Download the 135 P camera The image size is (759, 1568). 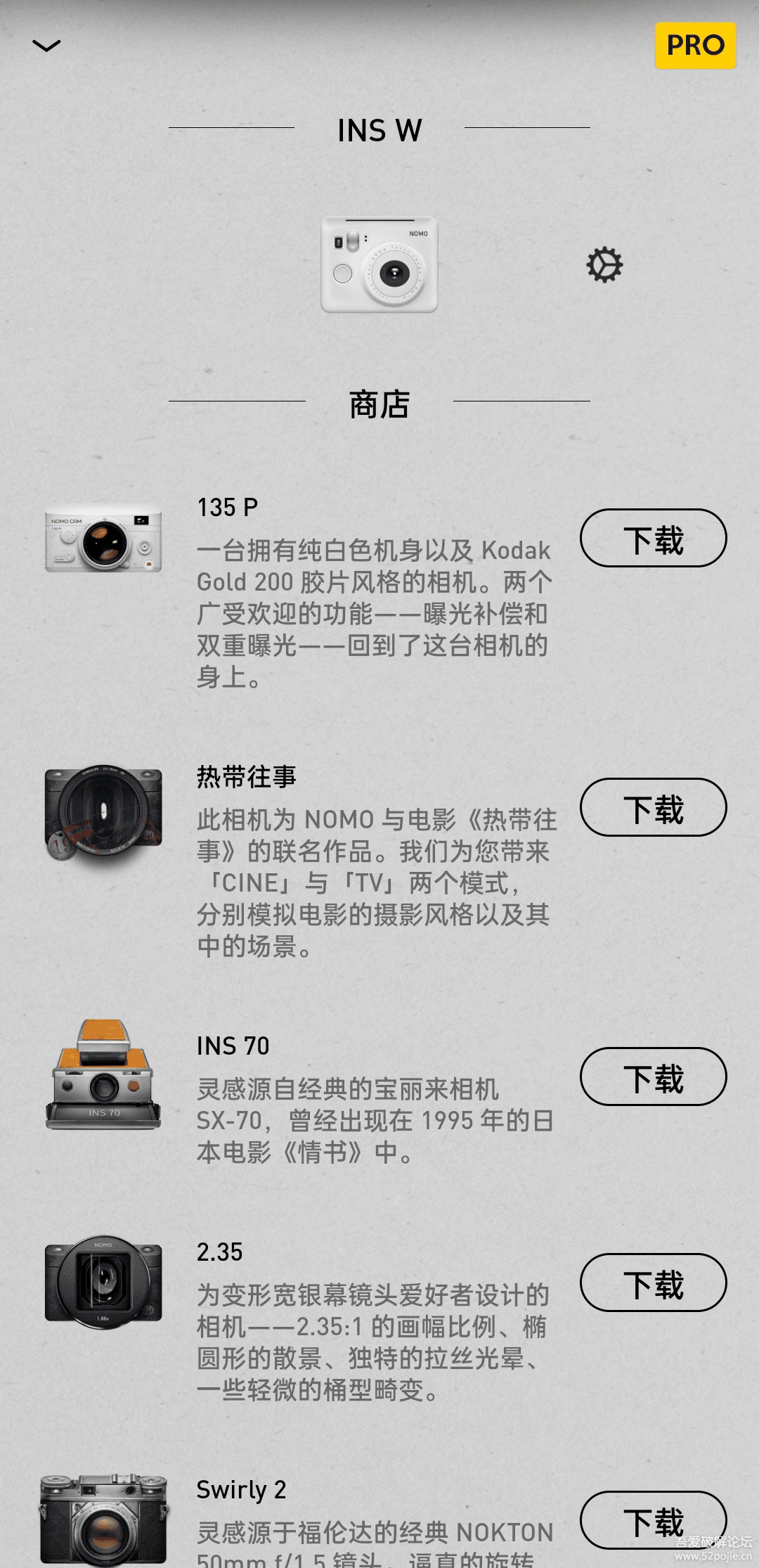point(653,538)
